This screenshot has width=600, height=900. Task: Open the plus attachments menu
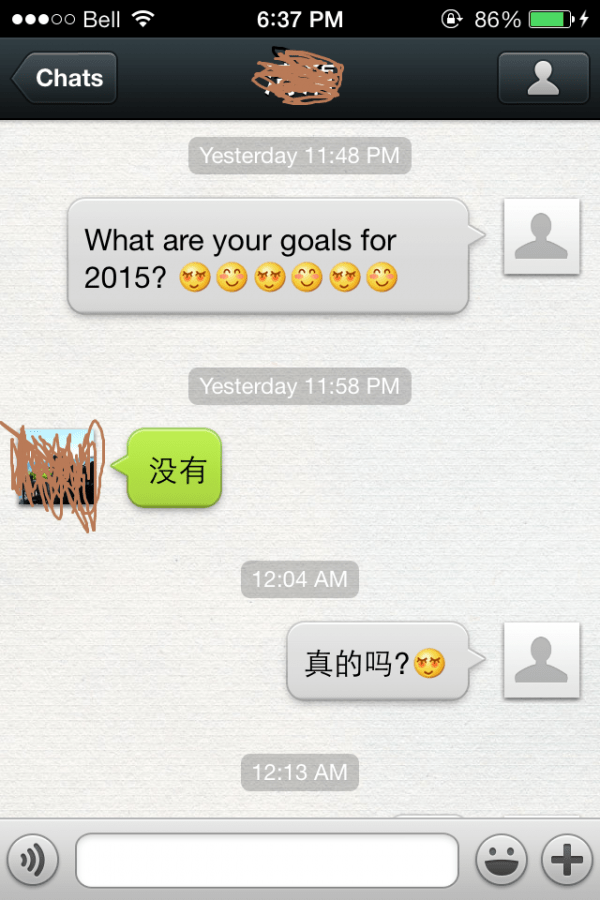567,860
